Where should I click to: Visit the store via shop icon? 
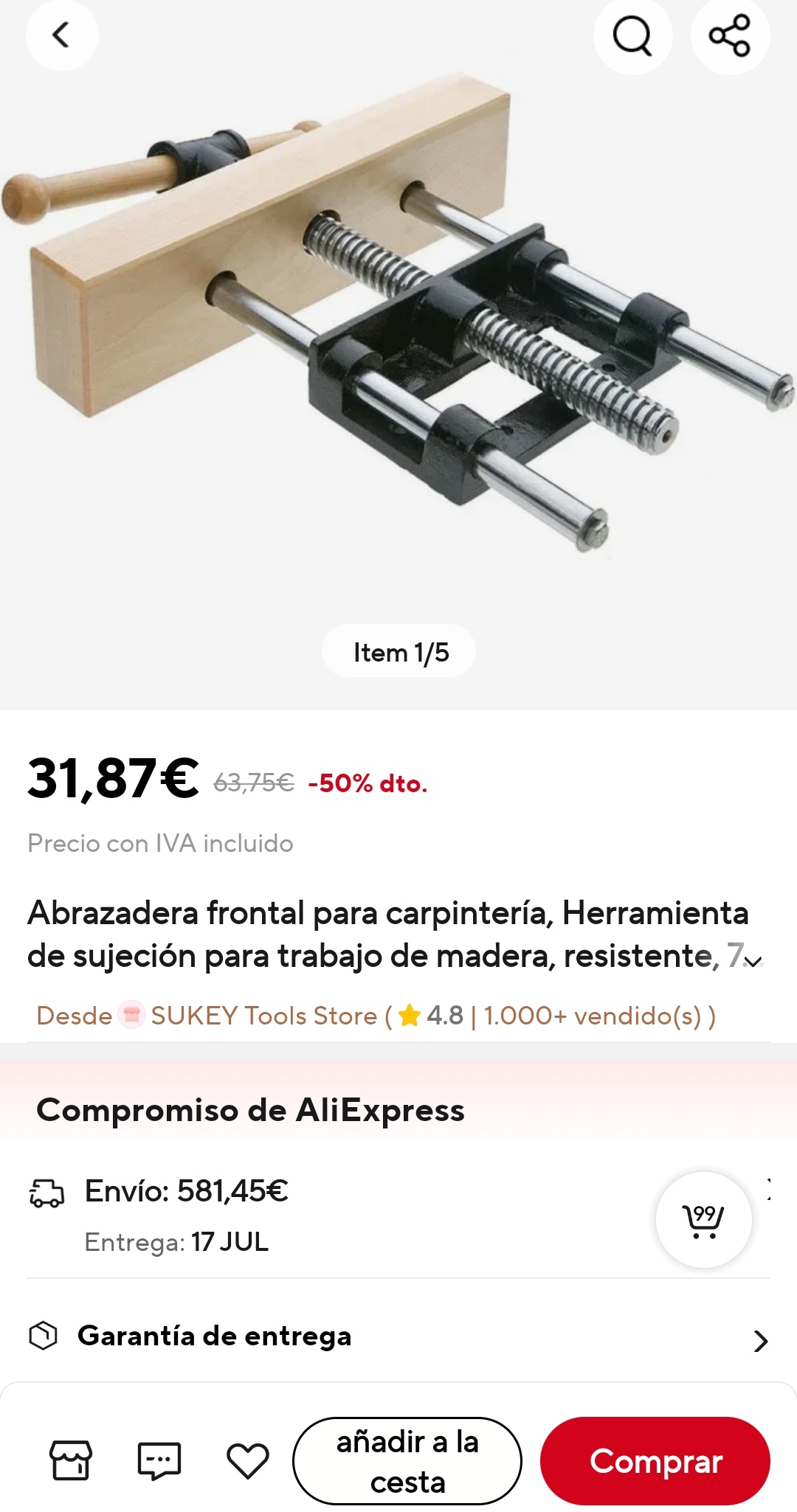(71, 1460)
